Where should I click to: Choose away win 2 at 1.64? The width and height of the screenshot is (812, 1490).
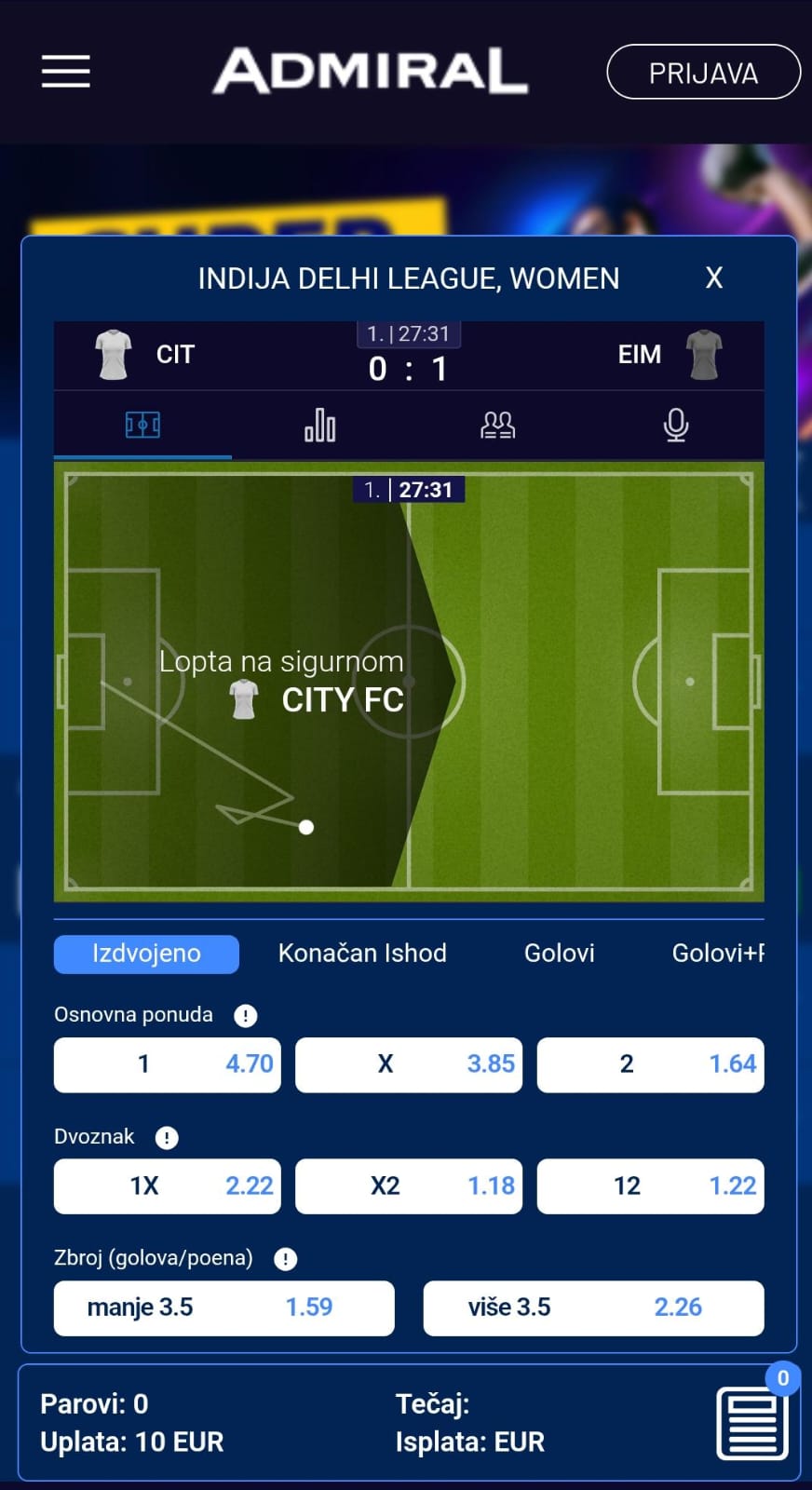click(x=650, y=1064)
